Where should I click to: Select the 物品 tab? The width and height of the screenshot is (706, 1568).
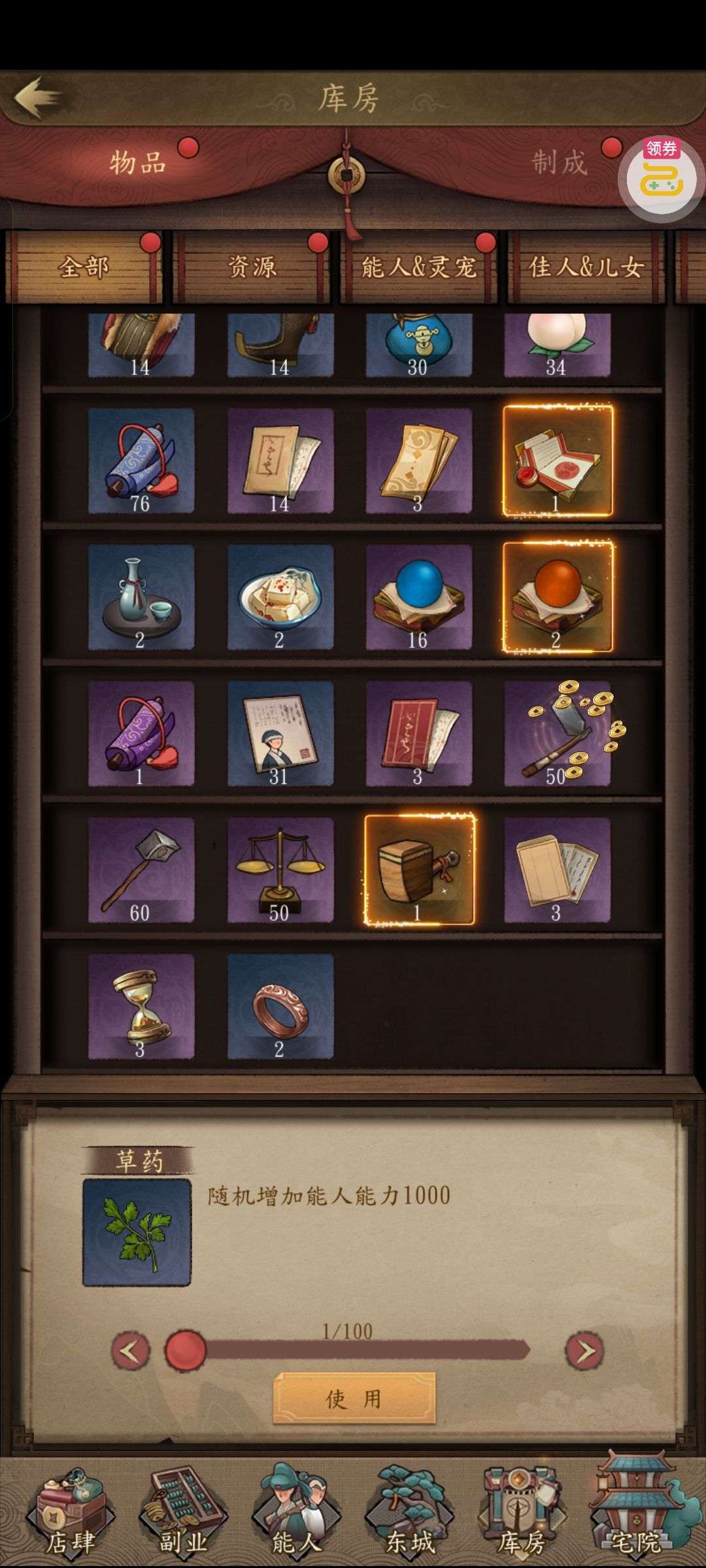138,162
